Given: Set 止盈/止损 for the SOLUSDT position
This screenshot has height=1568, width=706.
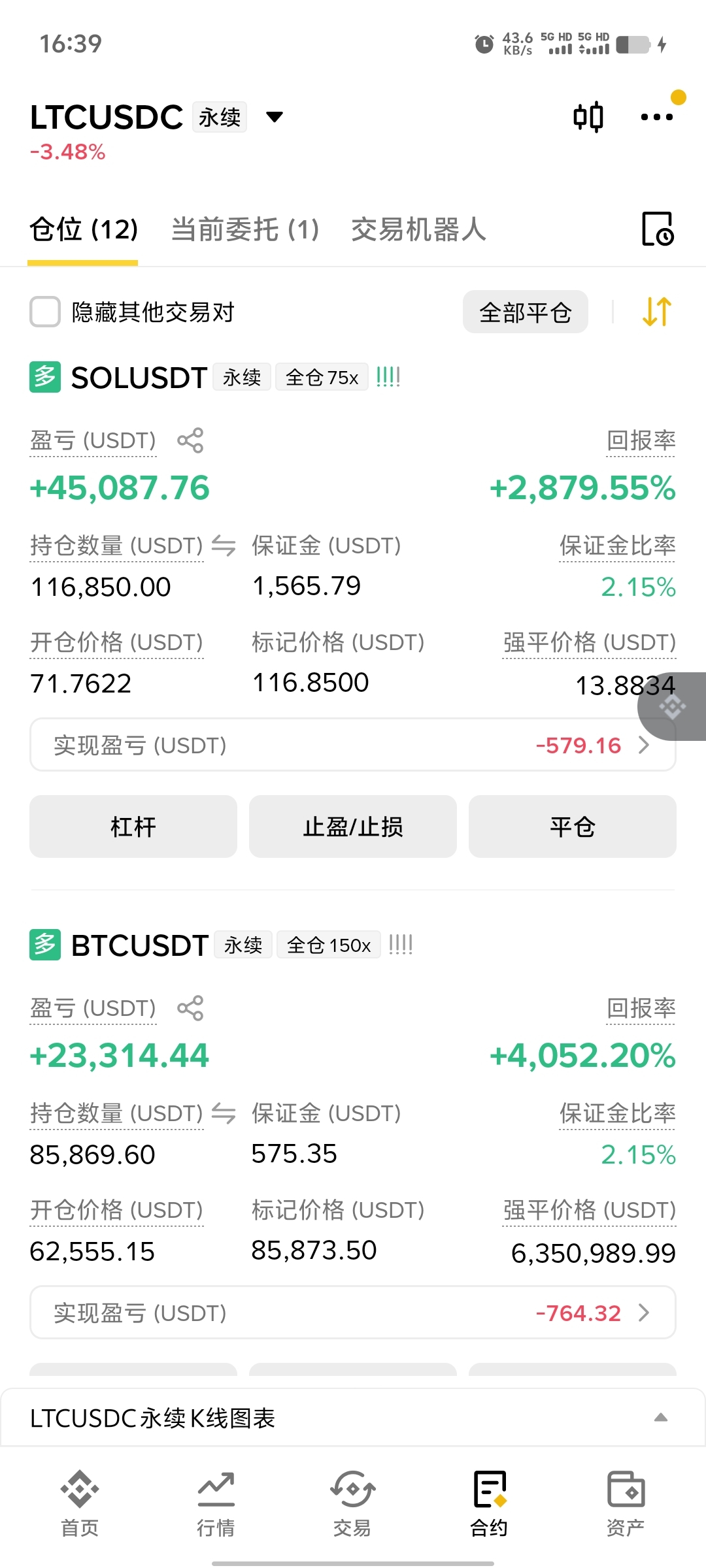Looking at the screenshot, I should [x=353, y=826].
